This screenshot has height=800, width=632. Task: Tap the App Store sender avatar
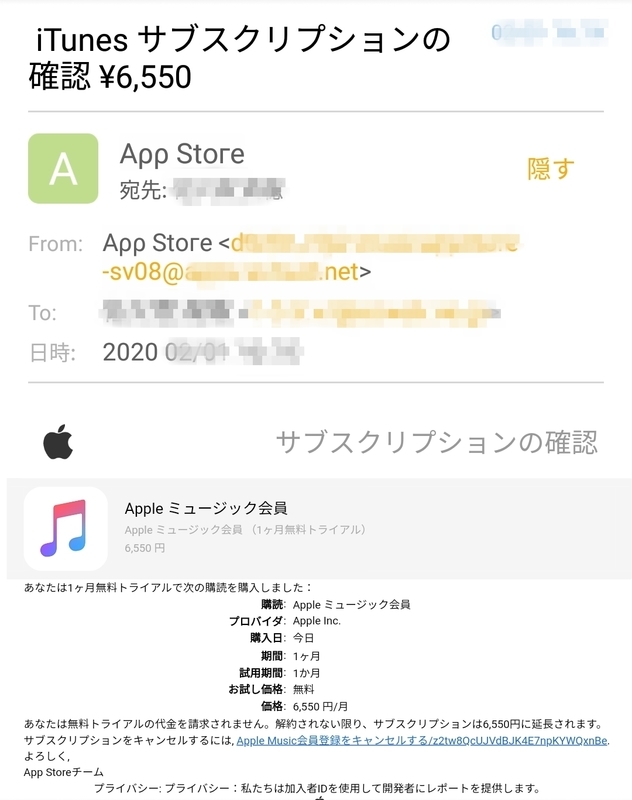point(63,169)
